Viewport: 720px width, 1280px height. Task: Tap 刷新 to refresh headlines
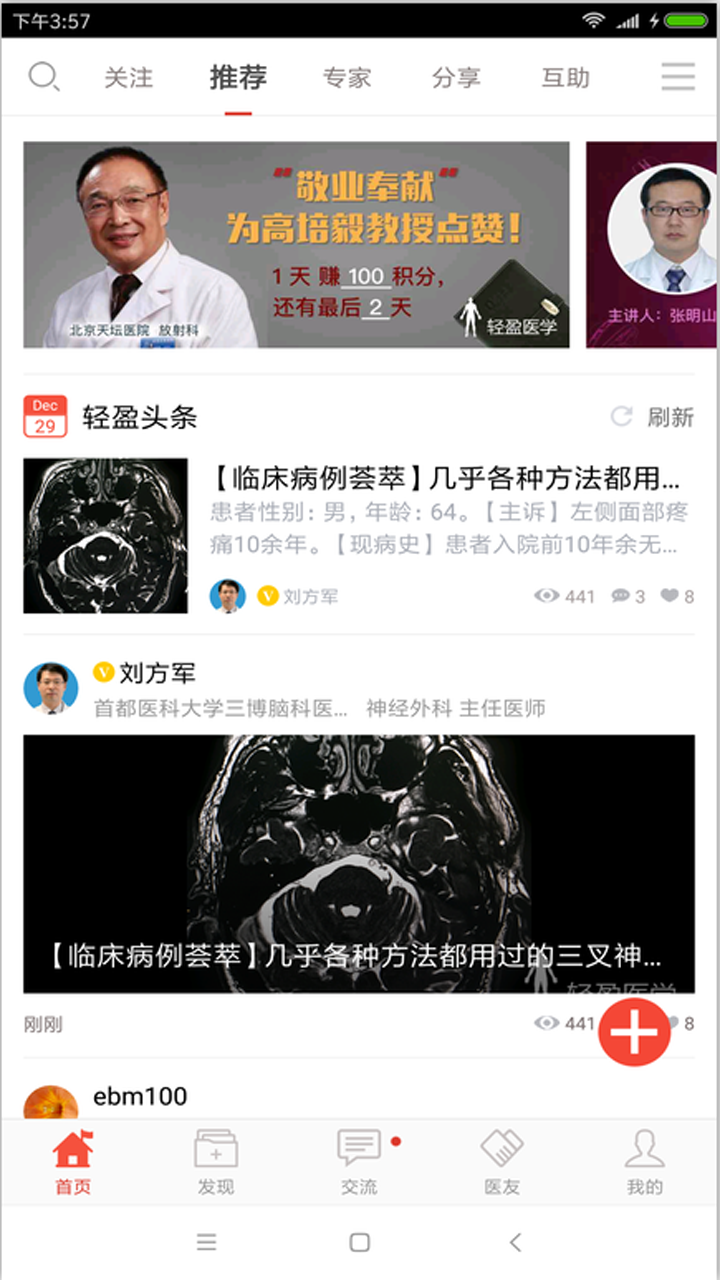click(653, 417)
